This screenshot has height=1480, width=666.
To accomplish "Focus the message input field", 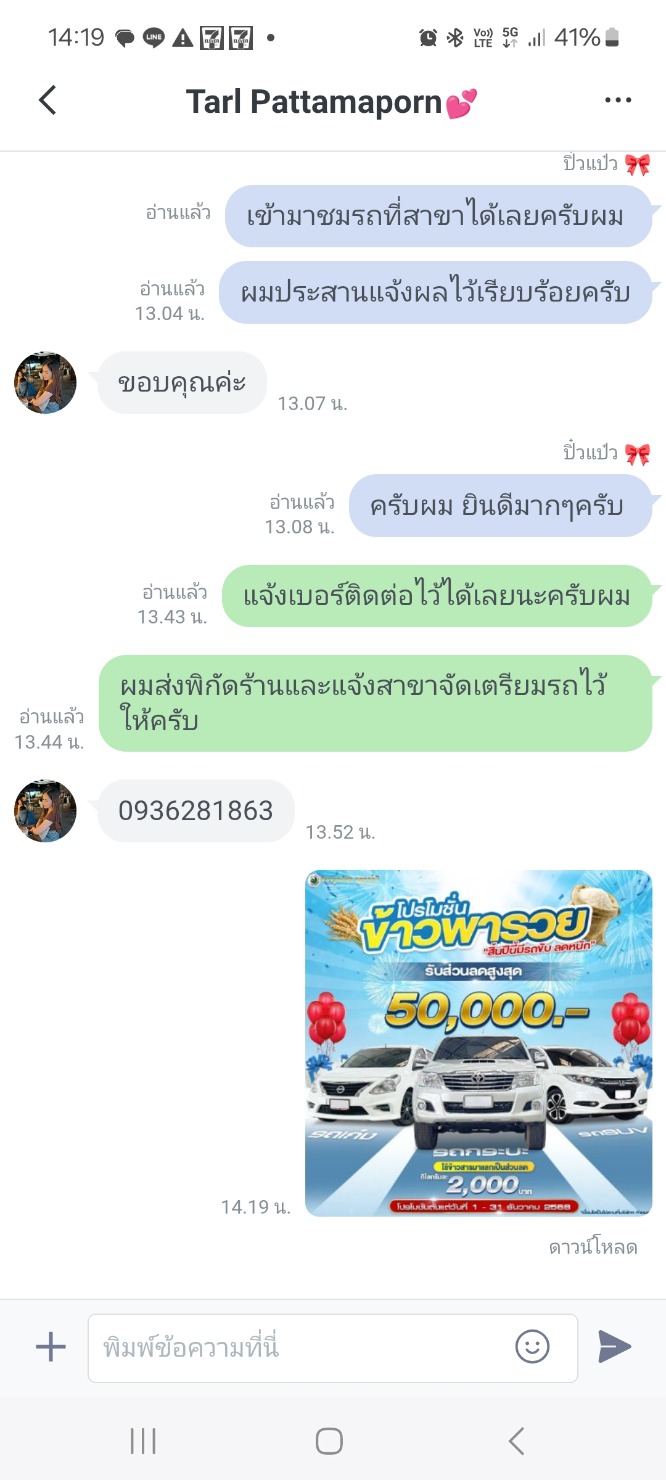I will click(300, 1348).
